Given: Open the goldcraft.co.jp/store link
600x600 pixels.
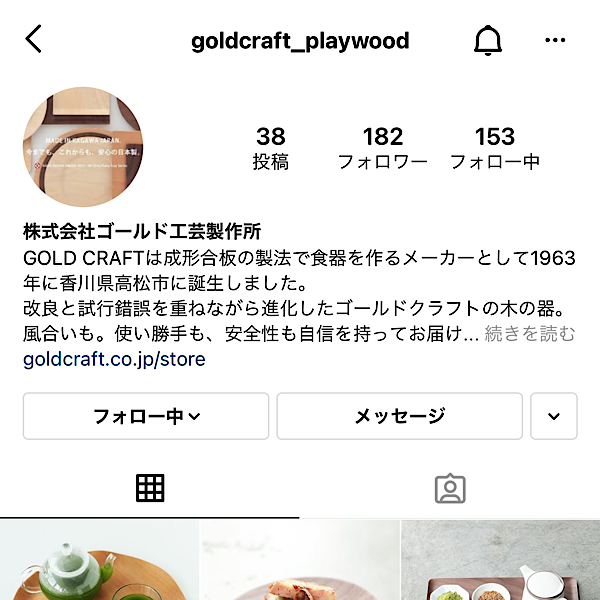Looking at the screenshot, I should (x=114, y=359).
